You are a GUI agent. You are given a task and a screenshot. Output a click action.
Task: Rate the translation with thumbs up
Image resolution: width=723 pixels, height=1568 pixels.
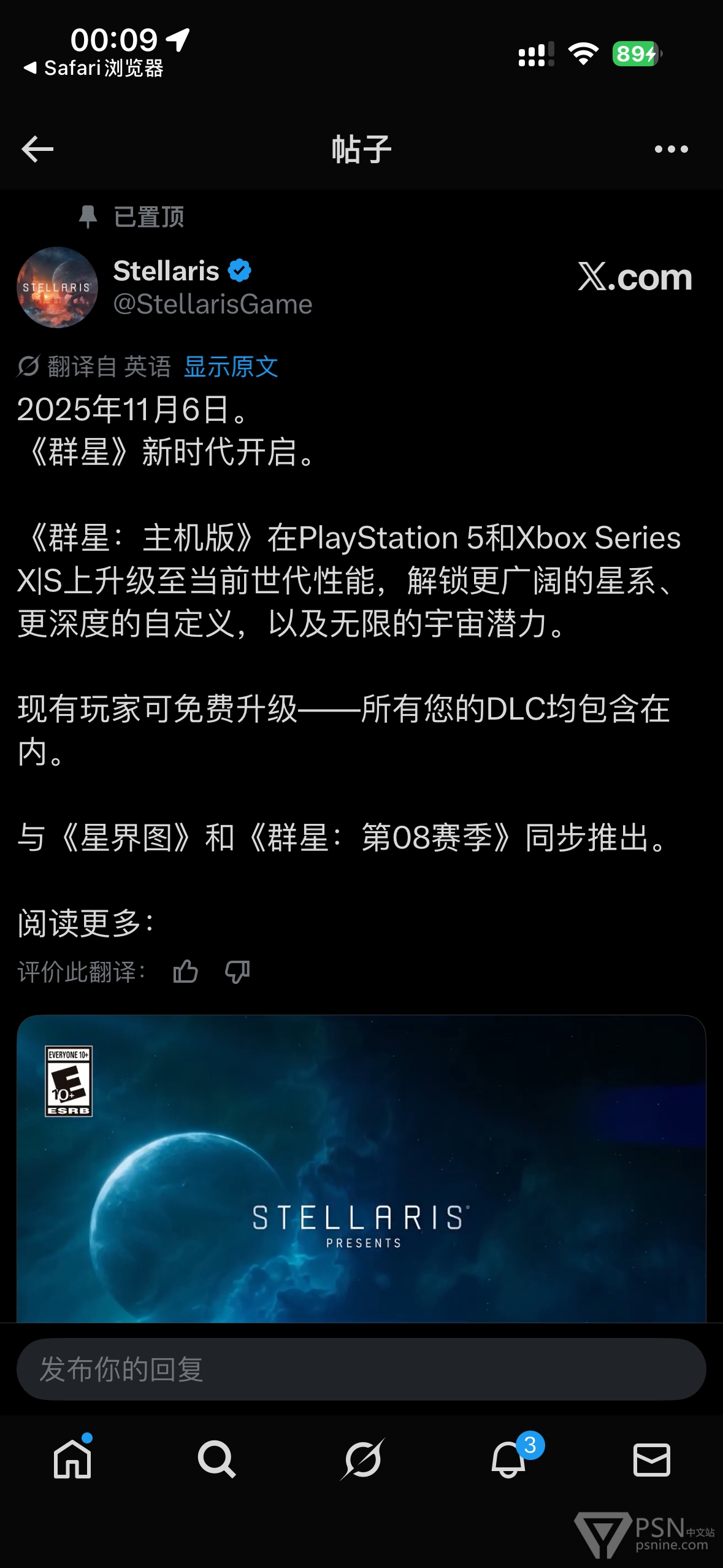185,972
